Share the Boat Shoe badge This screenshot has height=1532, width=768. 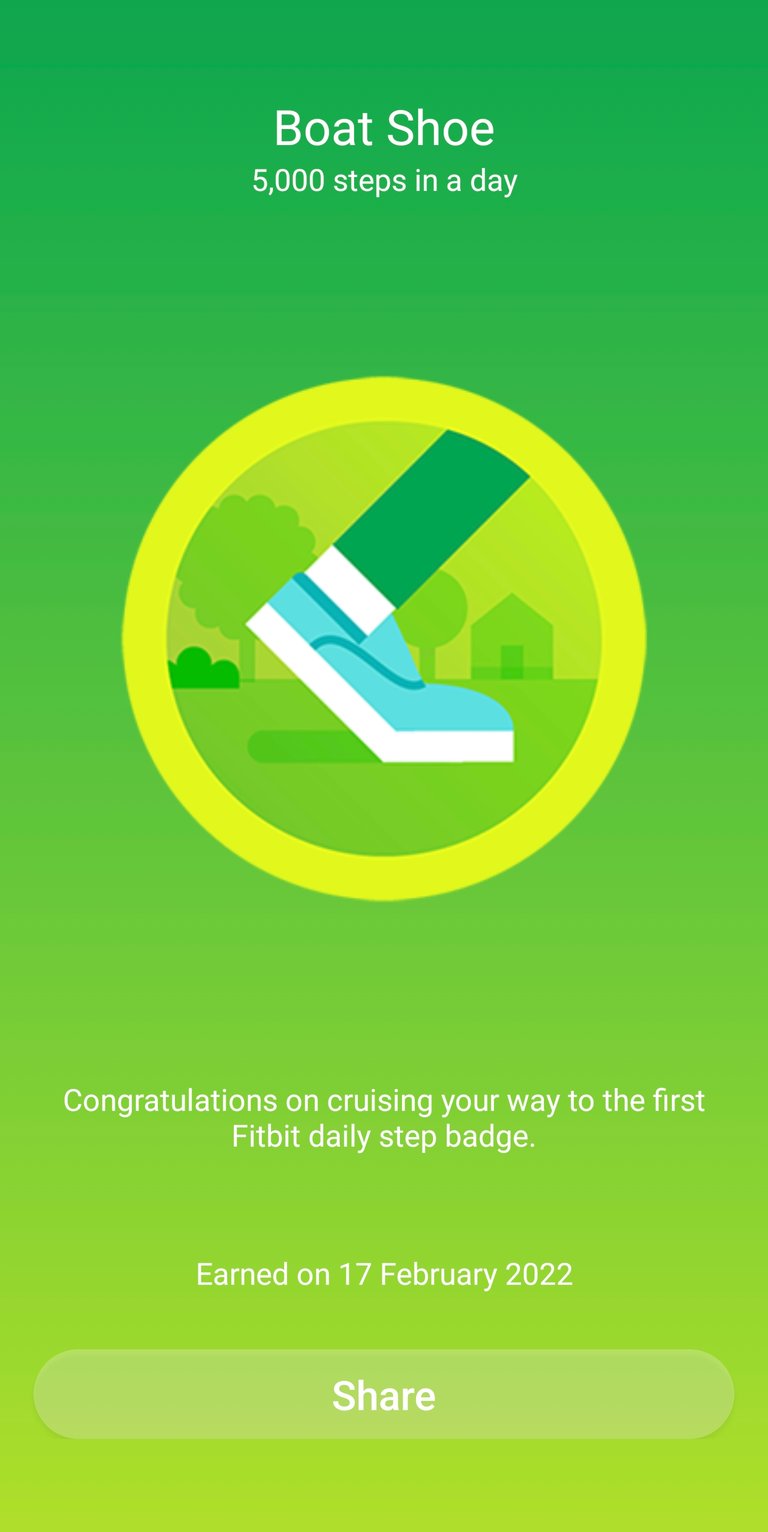pos(384,1395)
